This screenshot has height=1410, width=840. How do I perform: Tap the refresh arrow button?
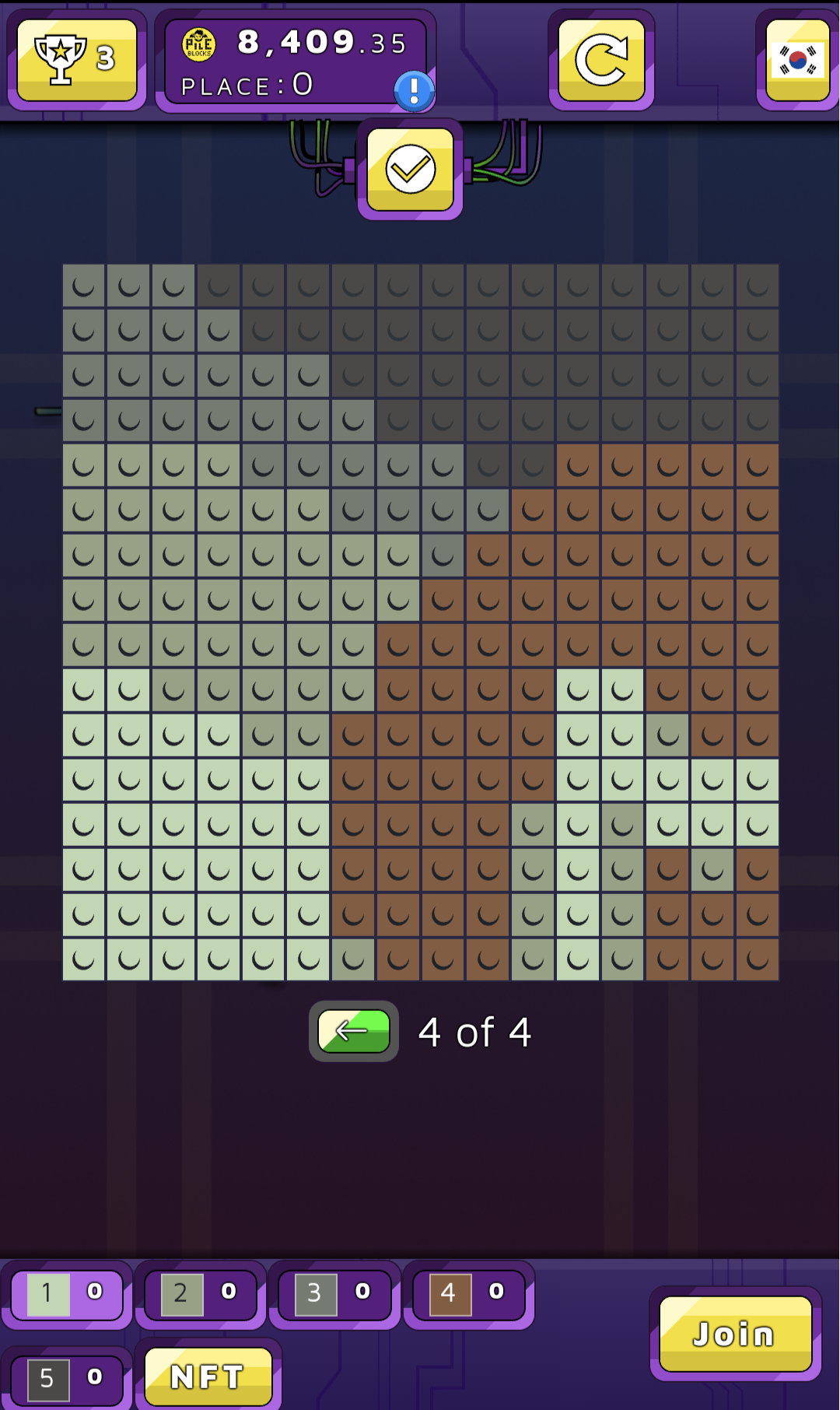[x=601, y=60]
